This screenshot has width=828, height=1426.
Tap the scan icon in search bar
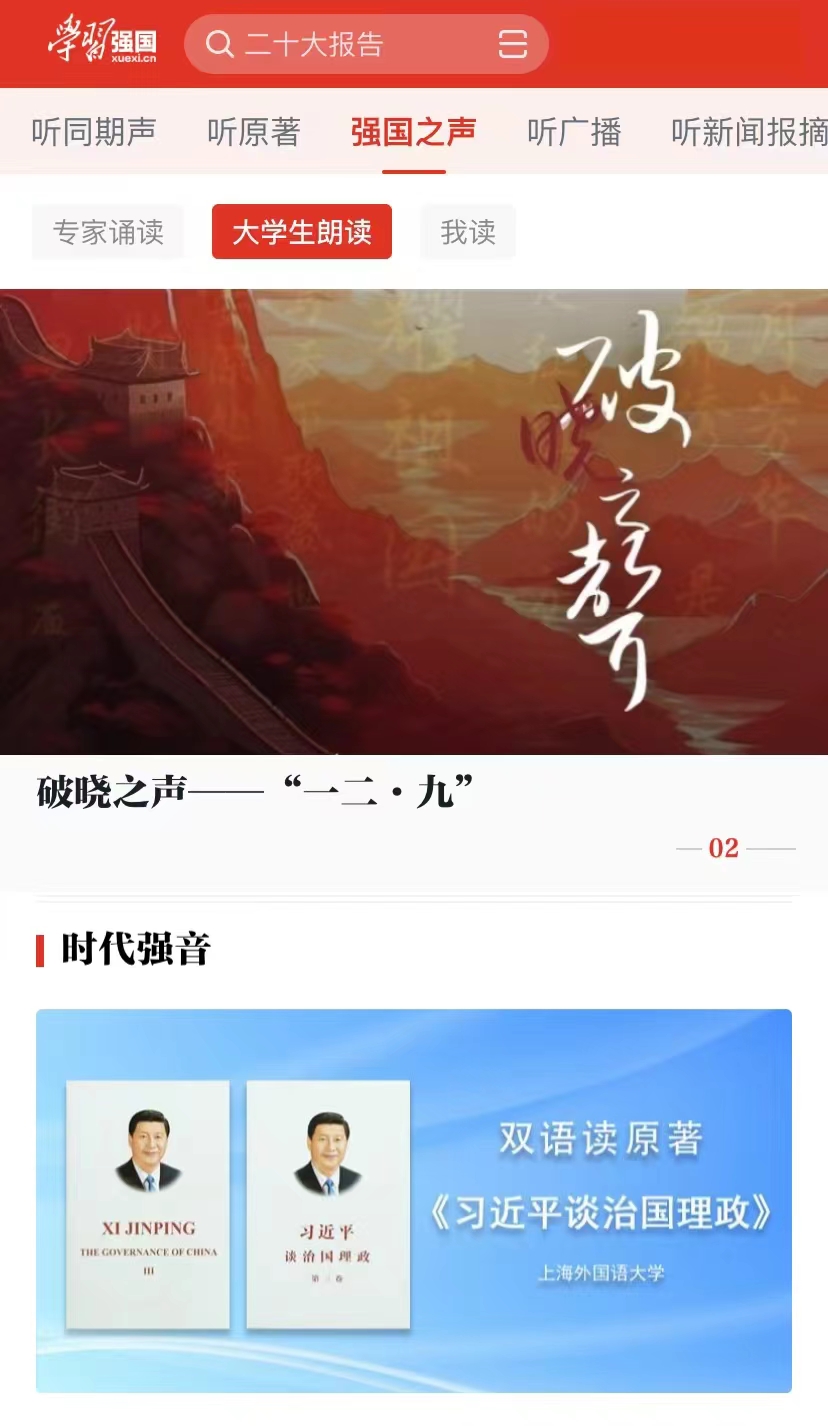[512, 45]
